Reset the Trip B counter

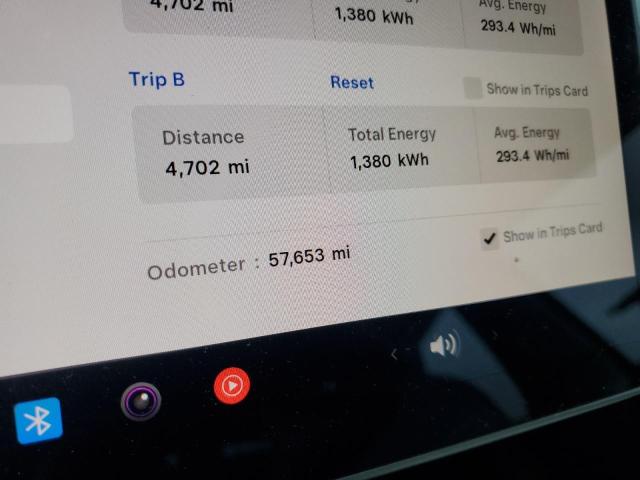pyautogui.click(x=351, y=83)
